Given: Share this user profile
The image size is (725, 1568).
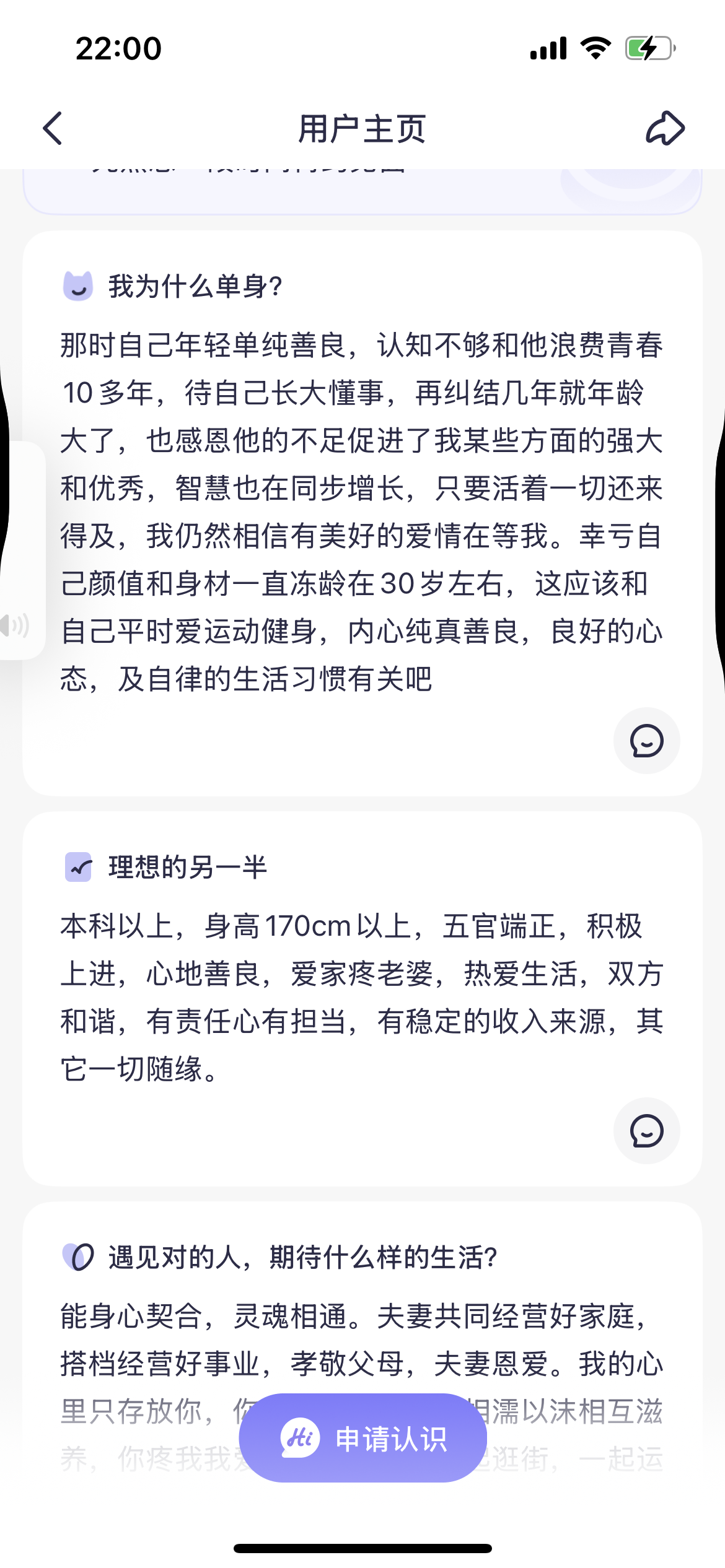Looking at the screenshot, I should 665,128.
